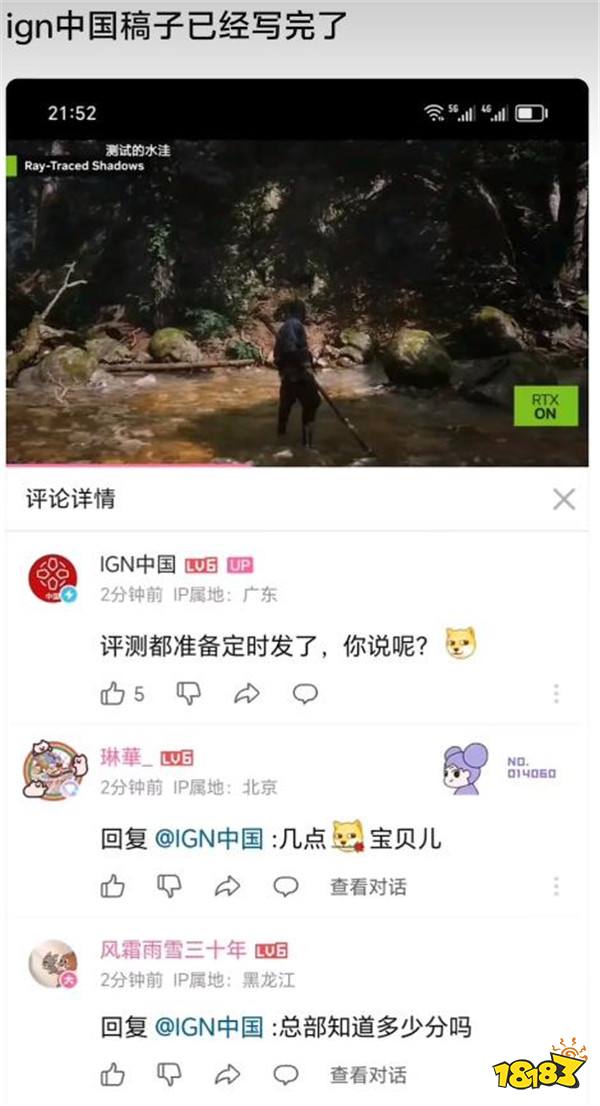Viewport: 600px width, 1106px height.
Task: Open overflow menu on 琳華_'s reply
Action: 556,886
